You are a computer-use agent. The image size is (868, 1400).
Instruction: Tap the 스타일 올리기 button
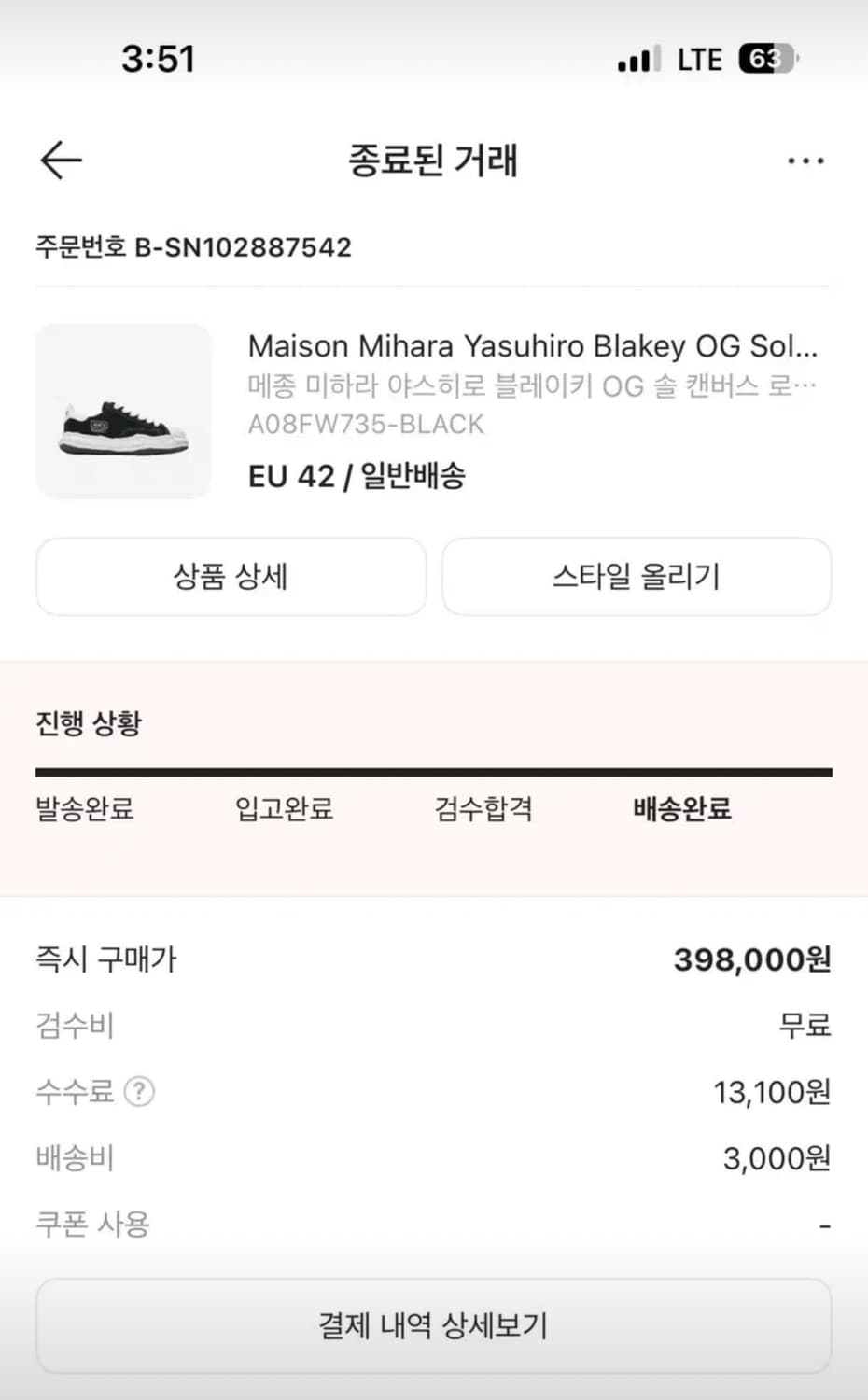[637, 577]
